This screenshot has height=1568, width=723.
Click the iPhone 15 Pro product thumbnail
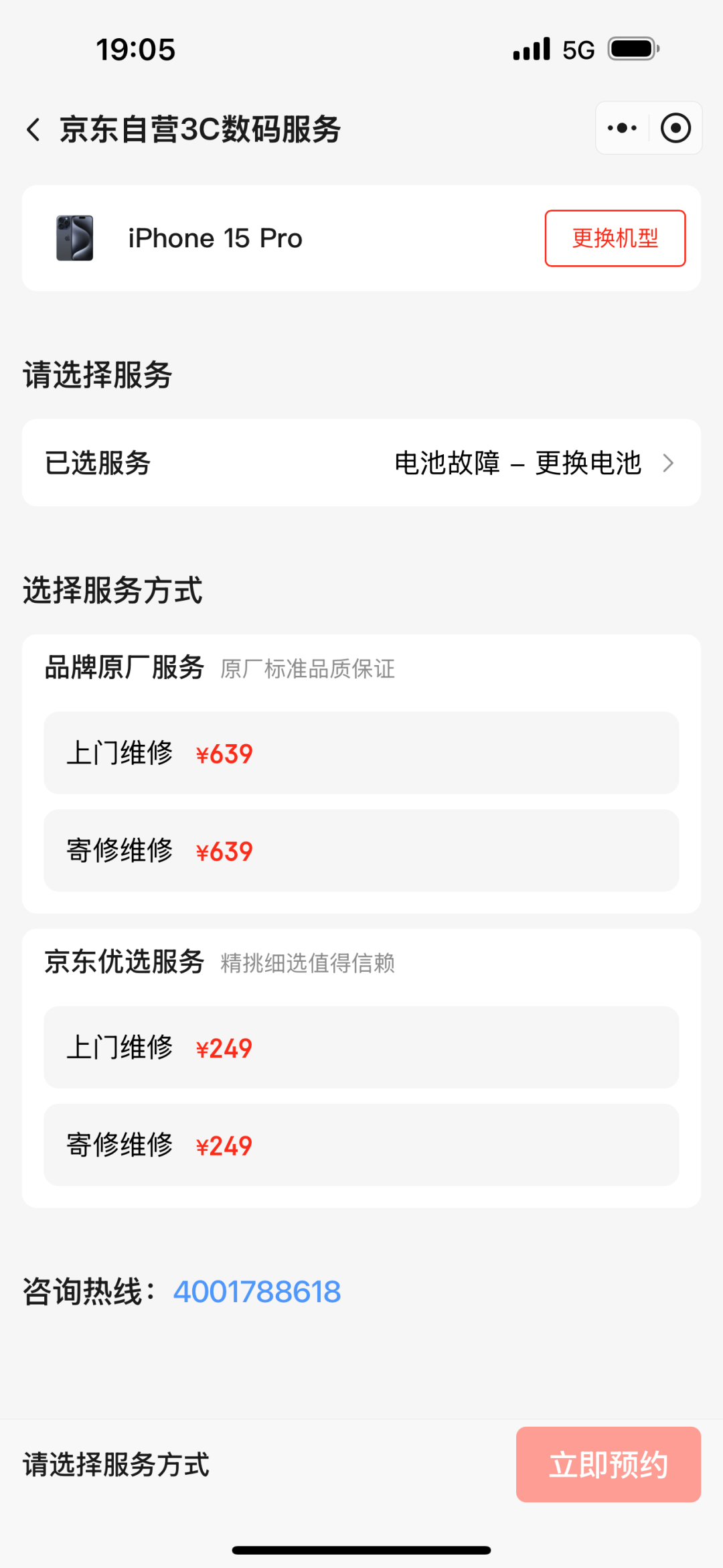pos(75,238)
